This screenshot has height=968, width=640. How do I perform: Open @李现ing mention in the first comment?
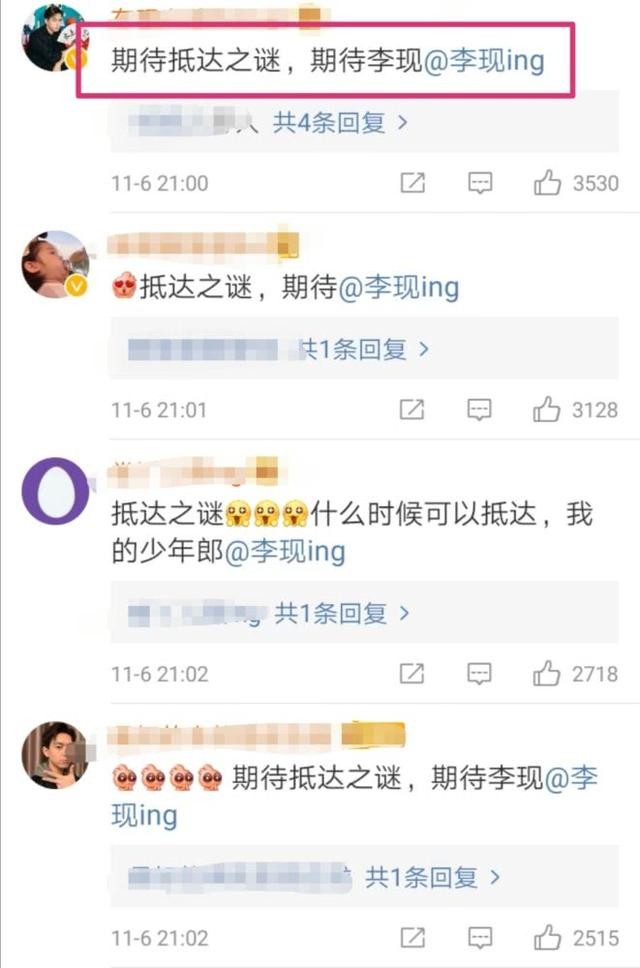tap(483, 61)
